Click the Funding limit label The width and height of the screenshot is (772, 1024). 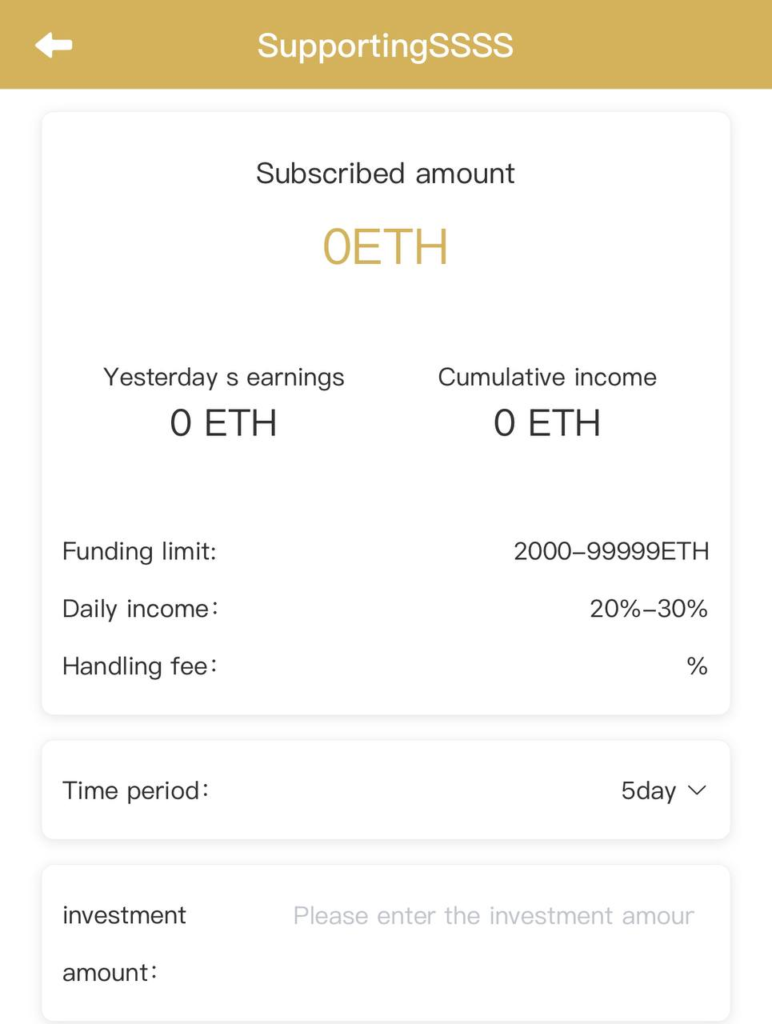pyautogui.click(x=140, y=551)
